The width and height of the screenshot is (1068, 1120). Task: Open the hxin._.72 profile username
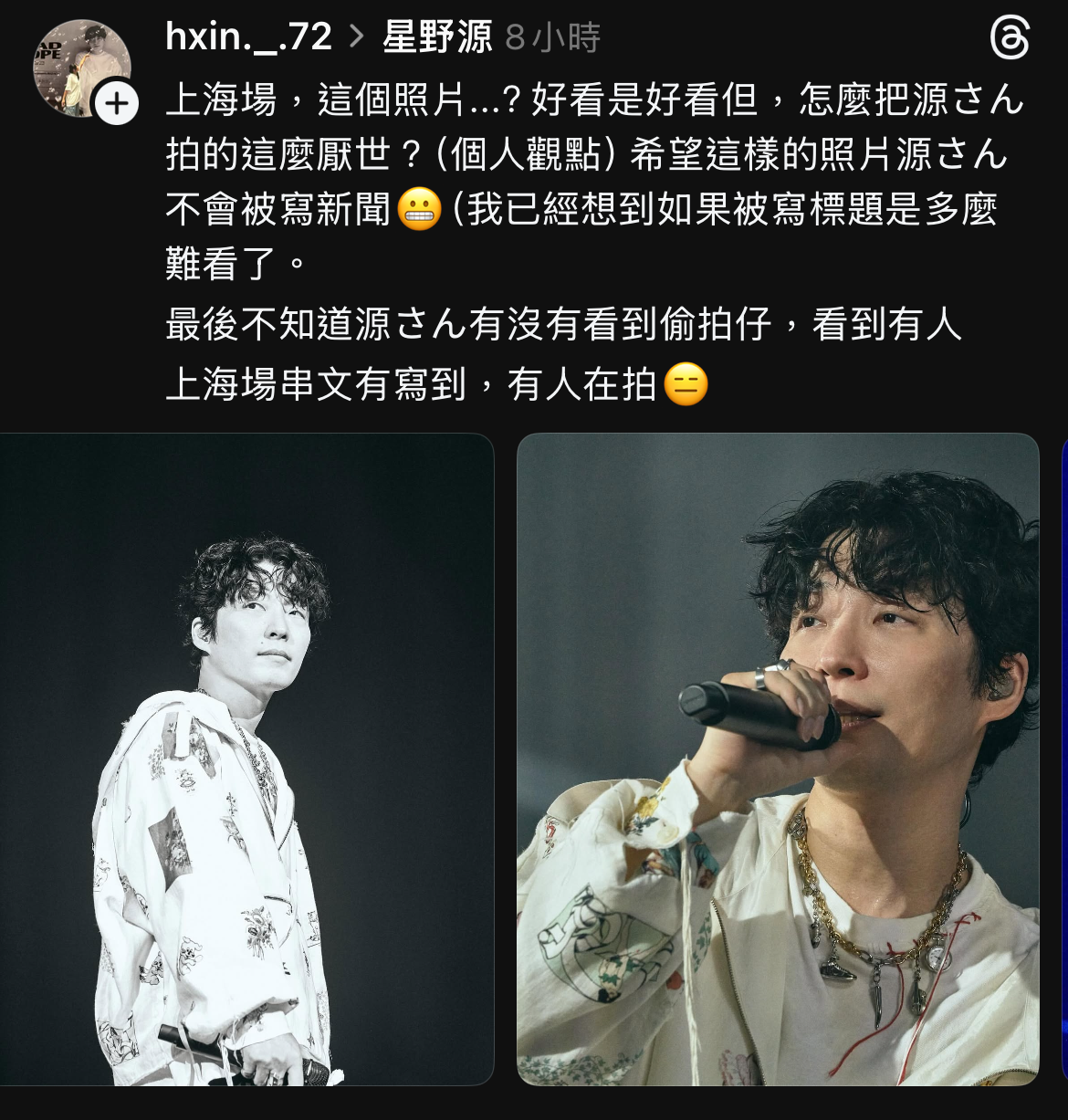tap(248, 37)
